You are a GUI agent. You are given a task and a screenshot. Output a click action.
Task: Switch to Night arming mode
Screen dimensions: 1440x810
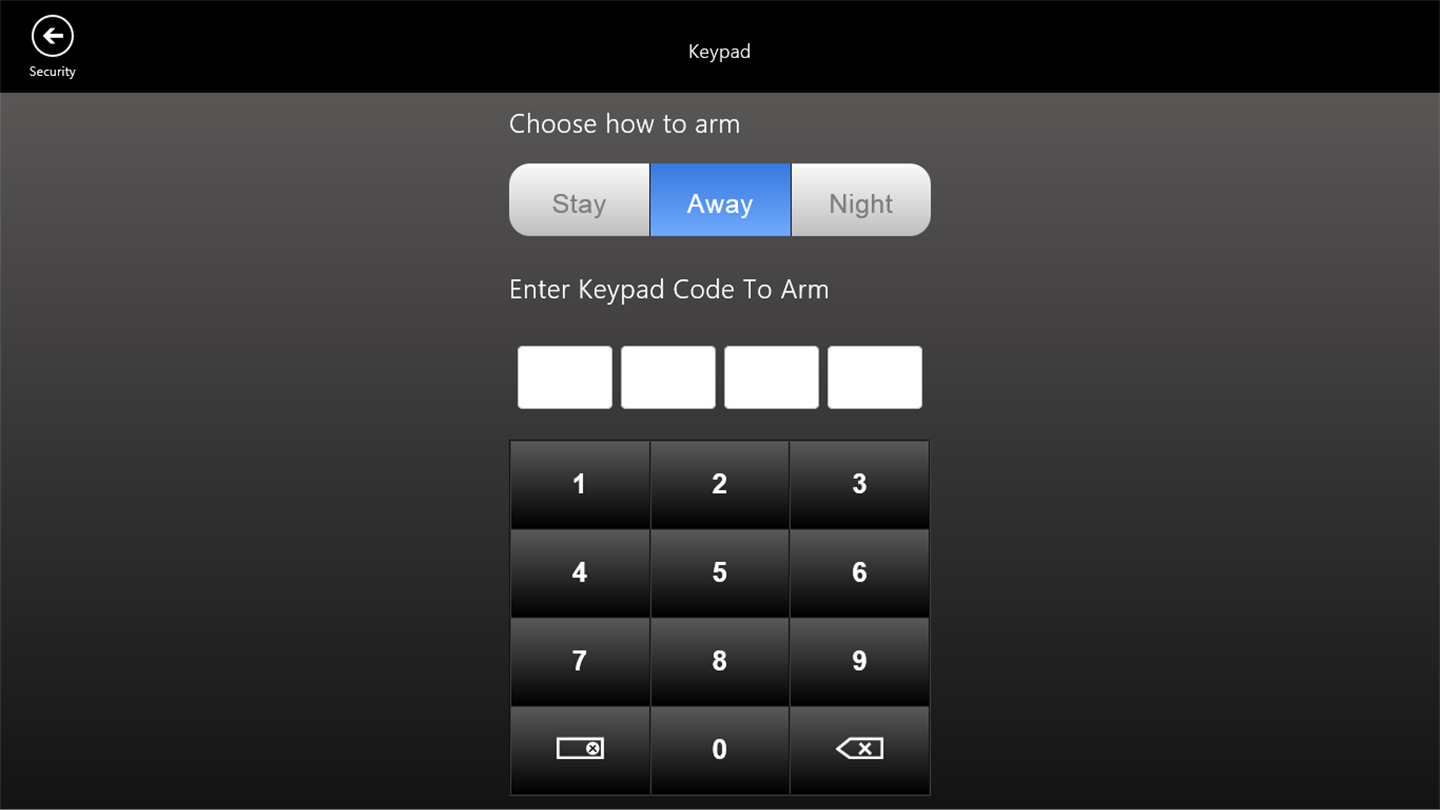click(860, 201)
